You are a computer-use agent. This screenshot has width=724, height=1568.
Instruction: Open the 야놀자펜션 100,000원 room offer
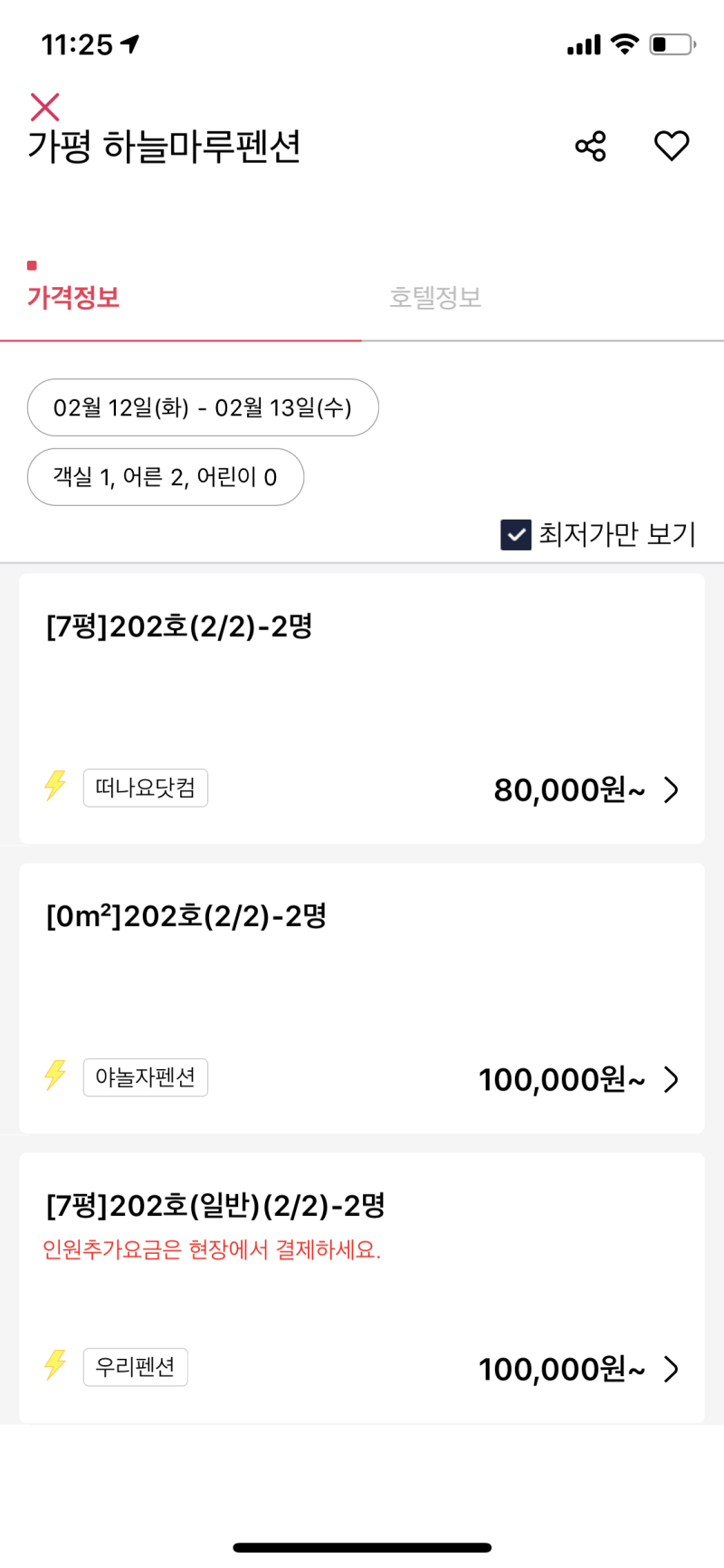tap(362, 999)
